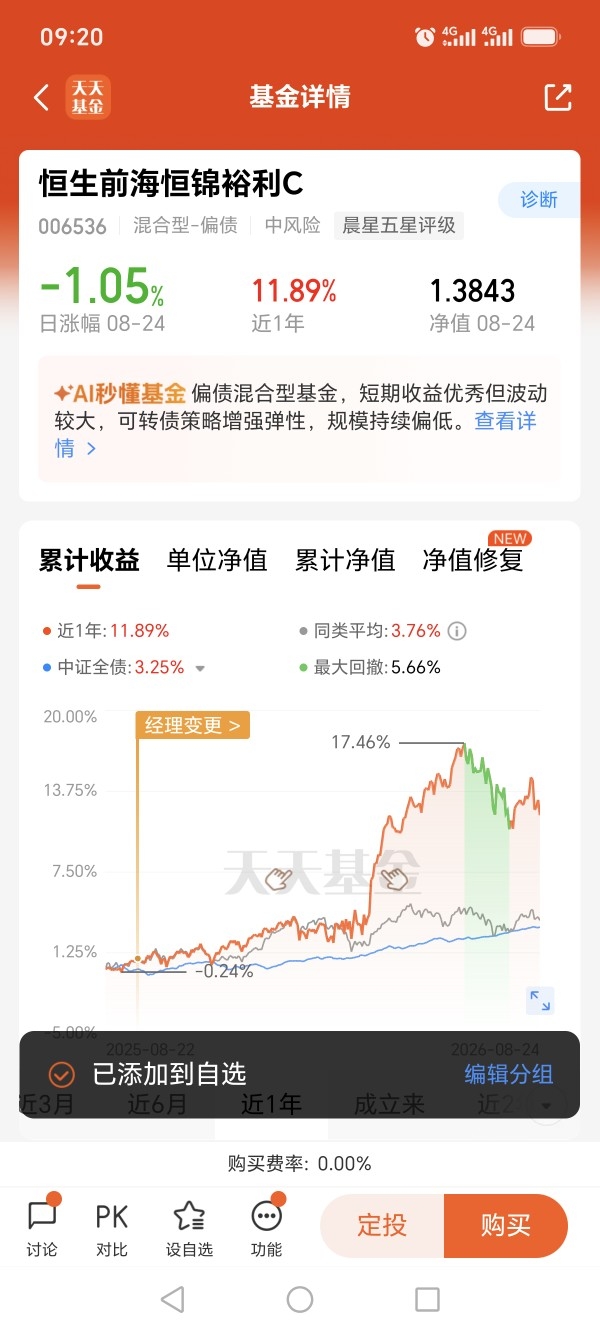Viewport: 600px width, 1332px height.
Task: Share the fund details page
Action: 557,97
